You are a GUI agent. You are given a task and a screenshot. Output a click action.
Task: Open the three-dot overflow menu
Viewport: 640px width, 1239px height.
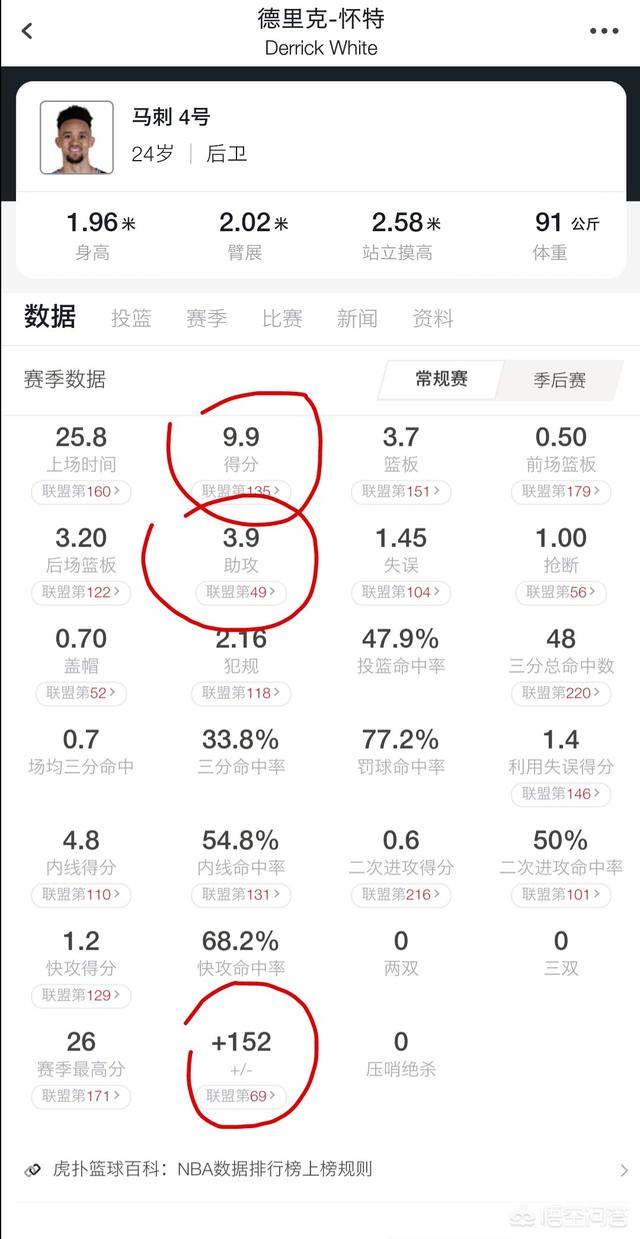[604, 31]
